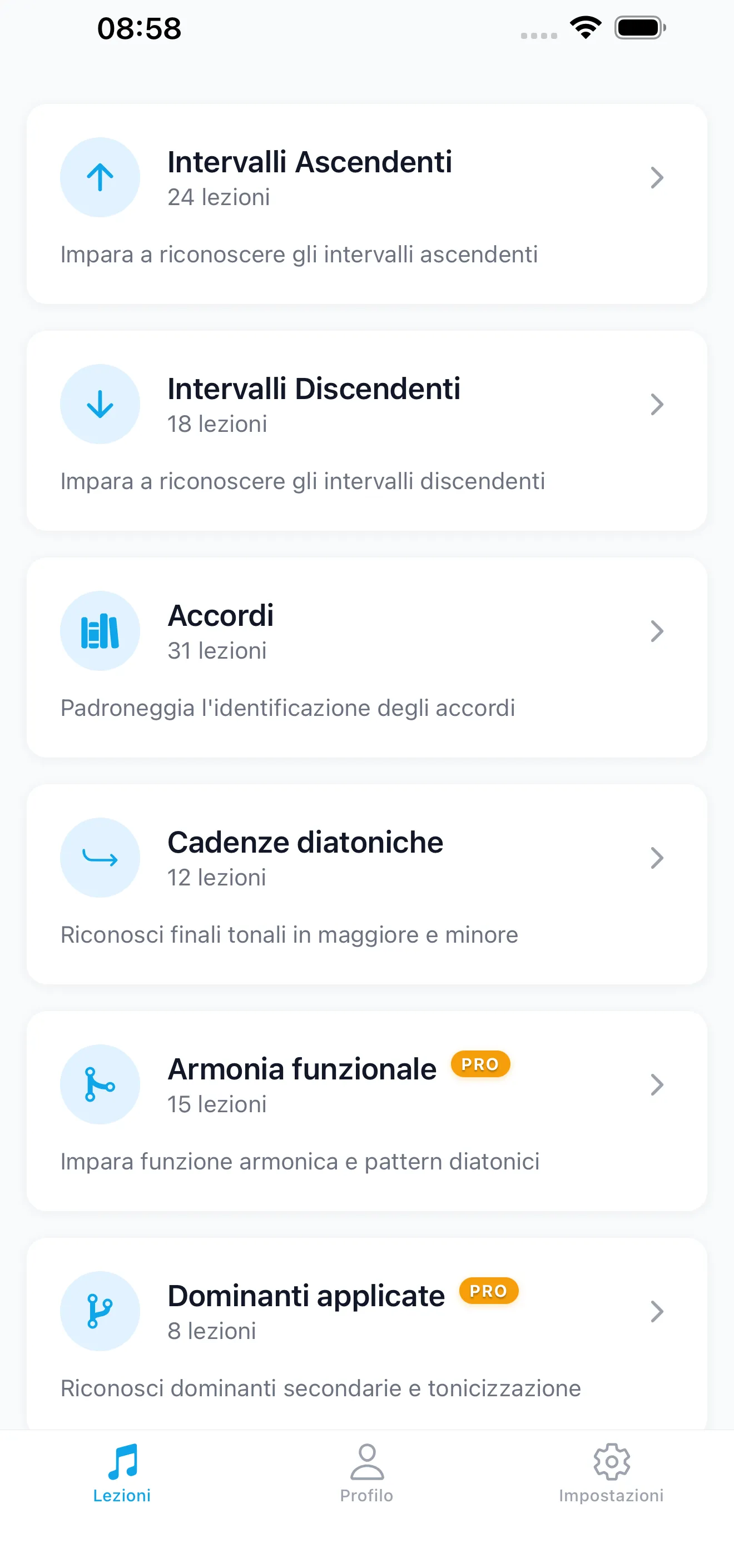Click the PRO badge on Armonia funzionale

pos(480,1064)
